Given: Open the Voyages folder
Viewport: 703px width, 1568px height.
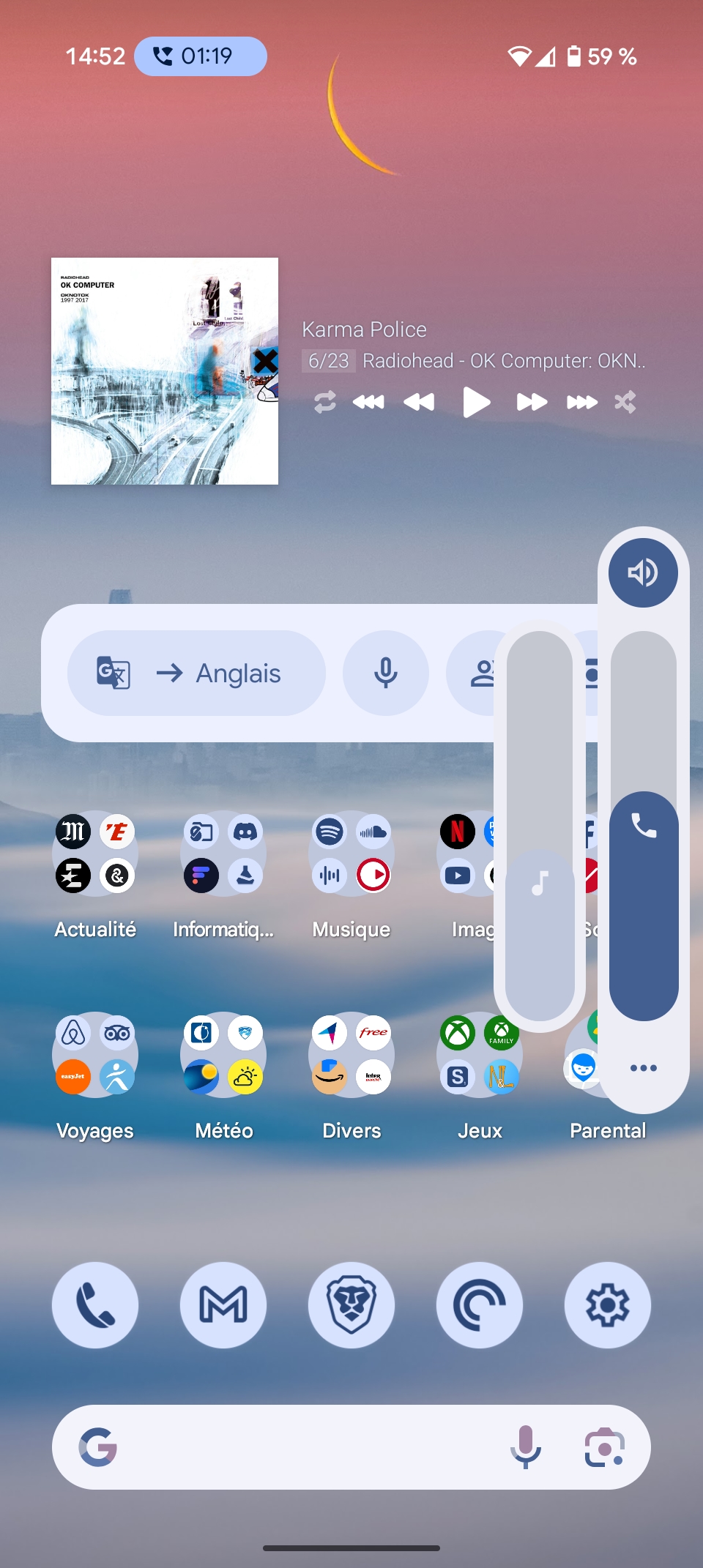Looking at the screenshot, I should [95, 1055].
